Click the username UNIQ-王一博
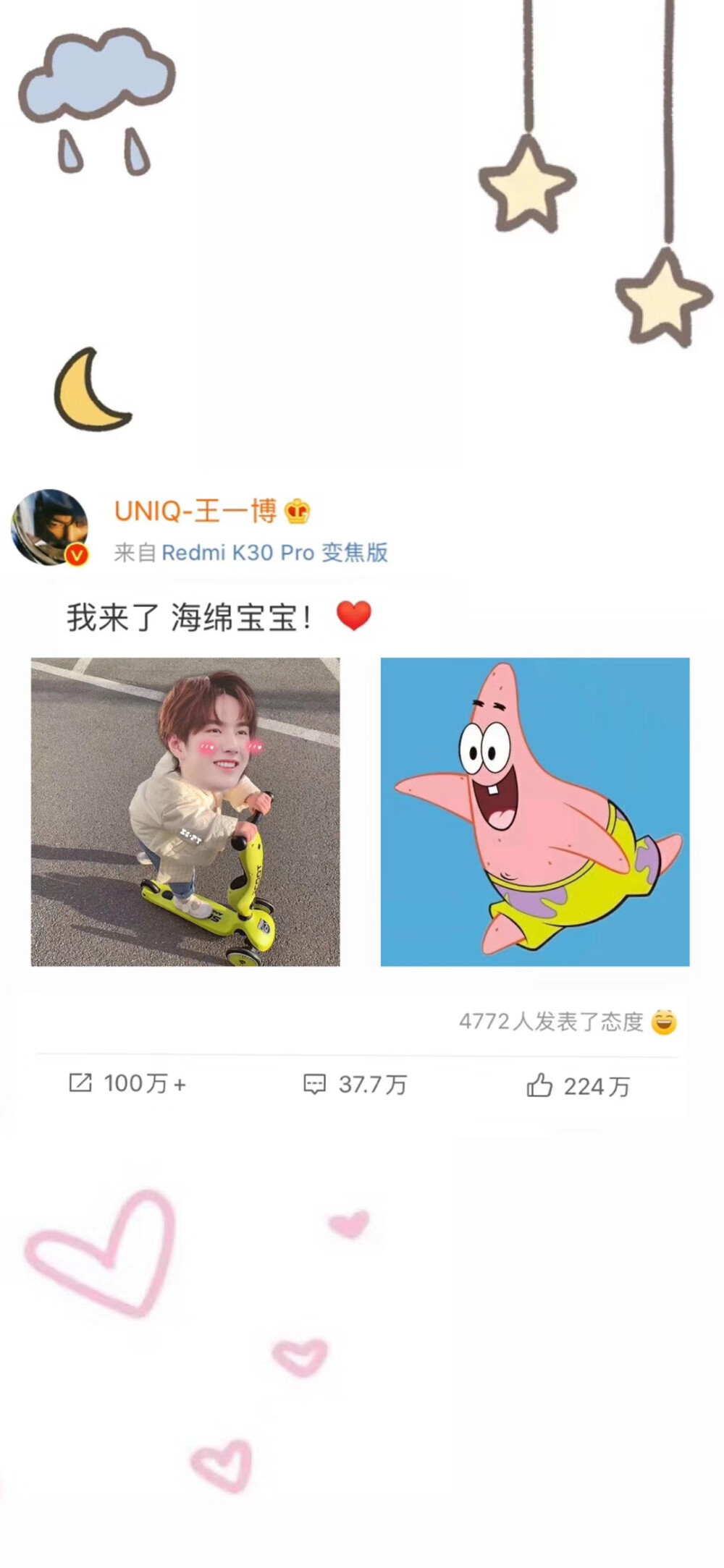The image size is (724, 1568). (195, 510)
